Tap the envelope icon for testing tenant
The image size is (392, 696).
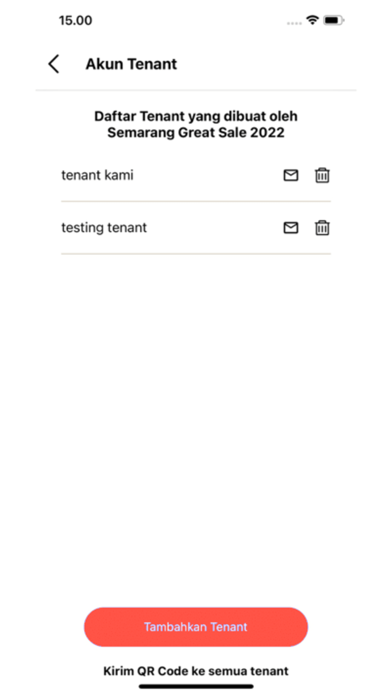tap(291, 228)
